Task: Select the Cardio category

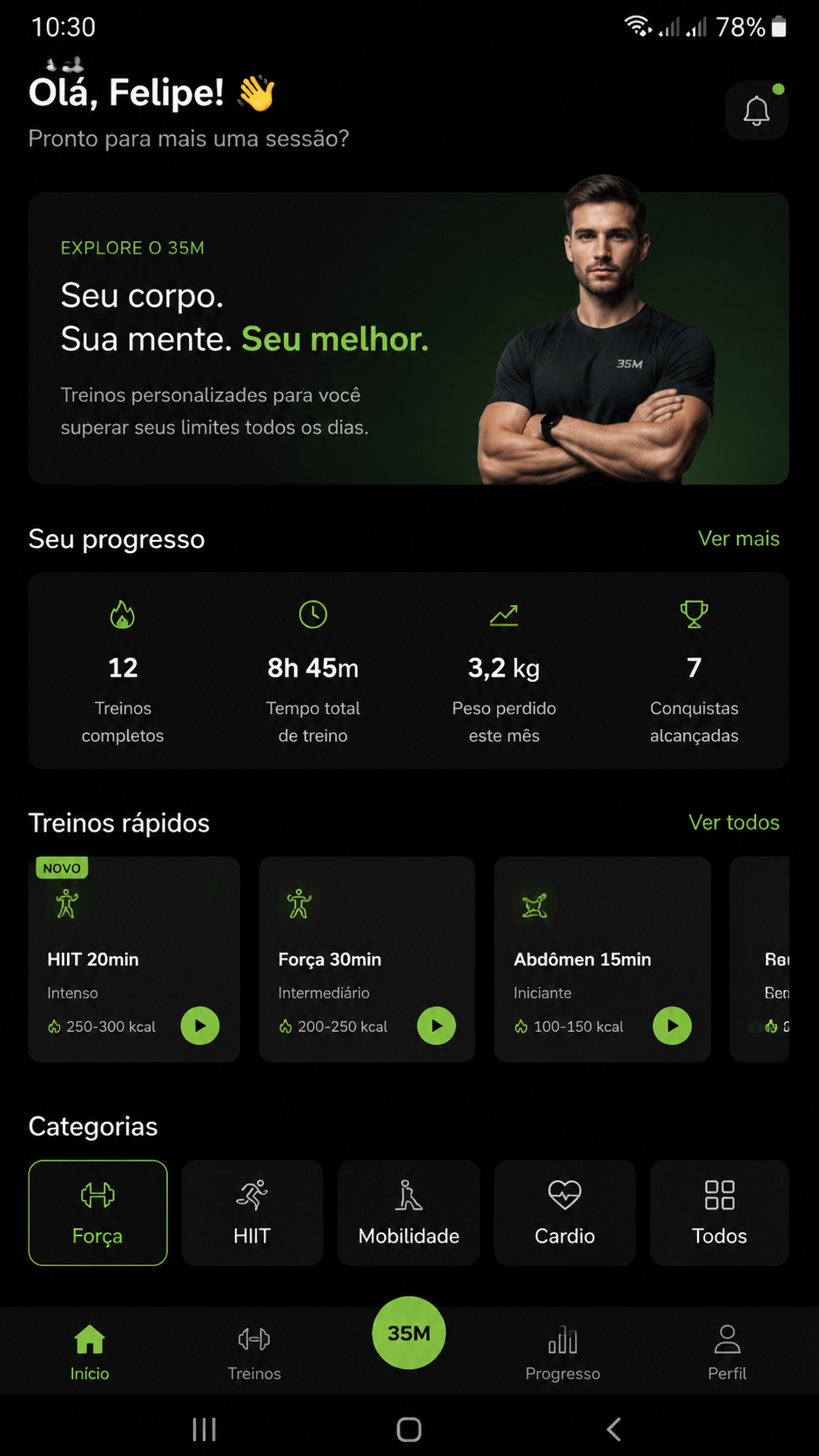Action: [565, 1212]
